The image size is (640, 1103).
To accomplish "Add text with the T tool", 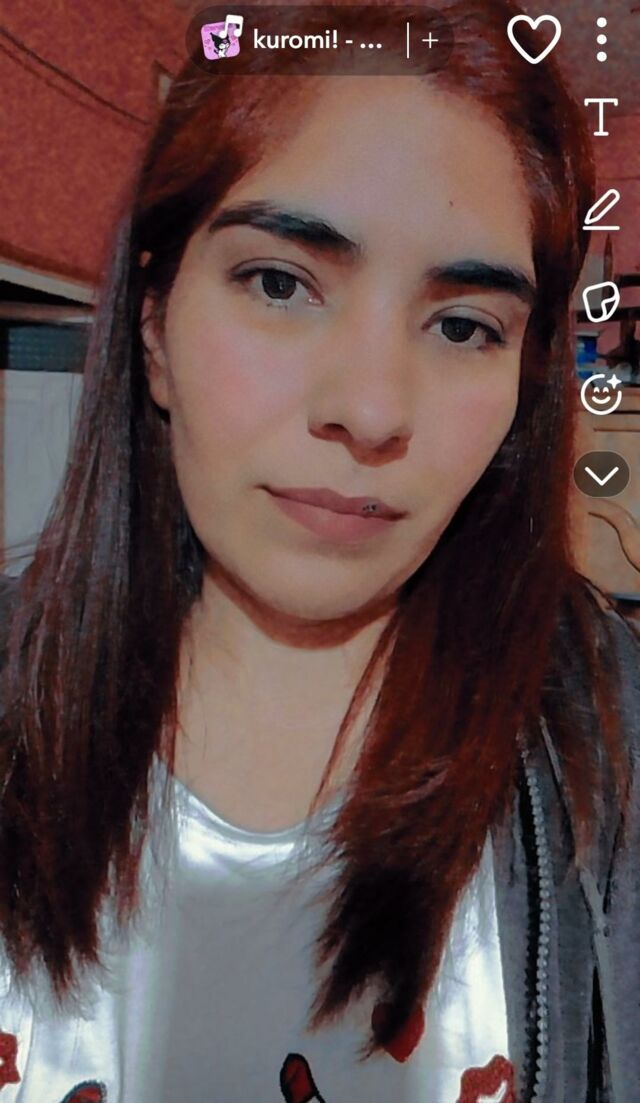I will click(601, 118).
